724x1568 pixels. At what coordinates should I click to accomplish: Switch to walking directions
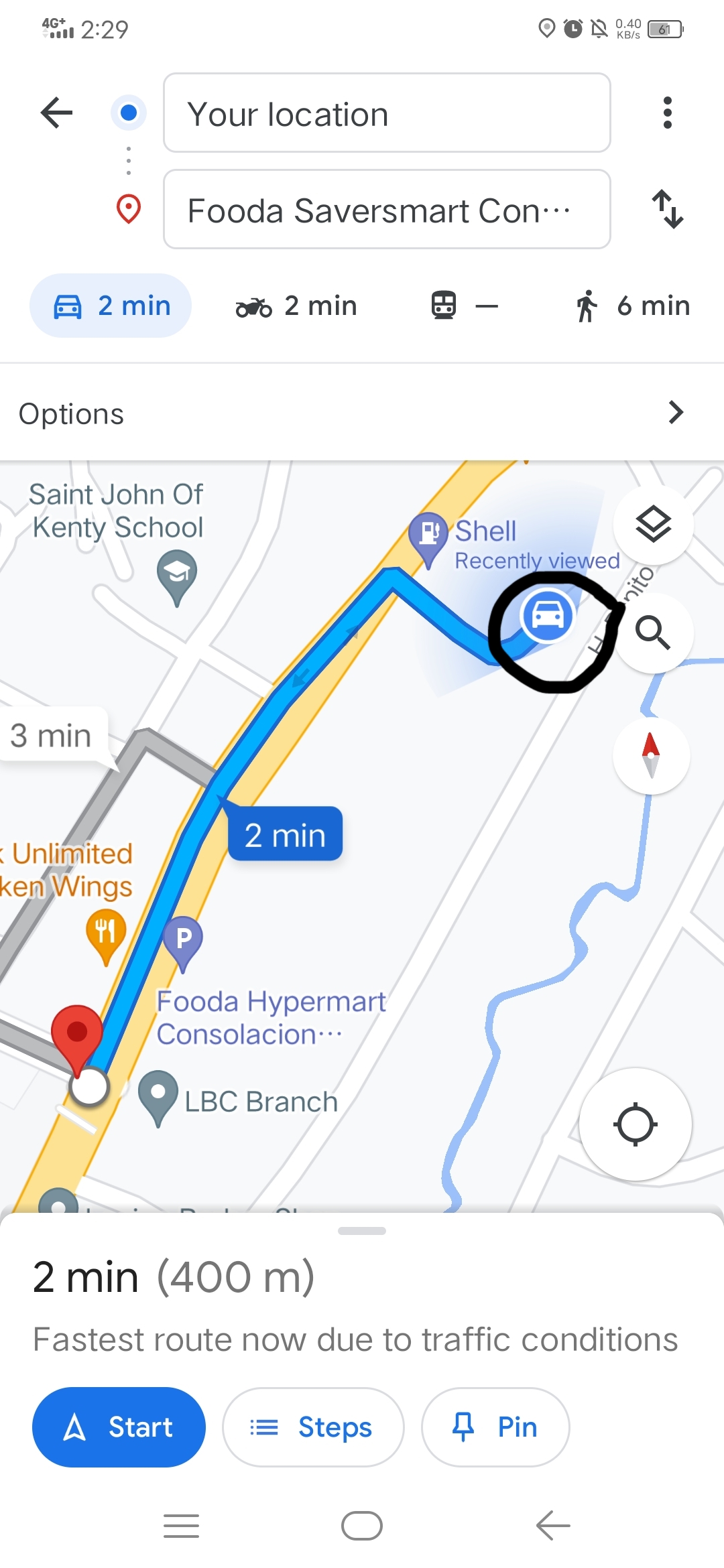(633, 306)
